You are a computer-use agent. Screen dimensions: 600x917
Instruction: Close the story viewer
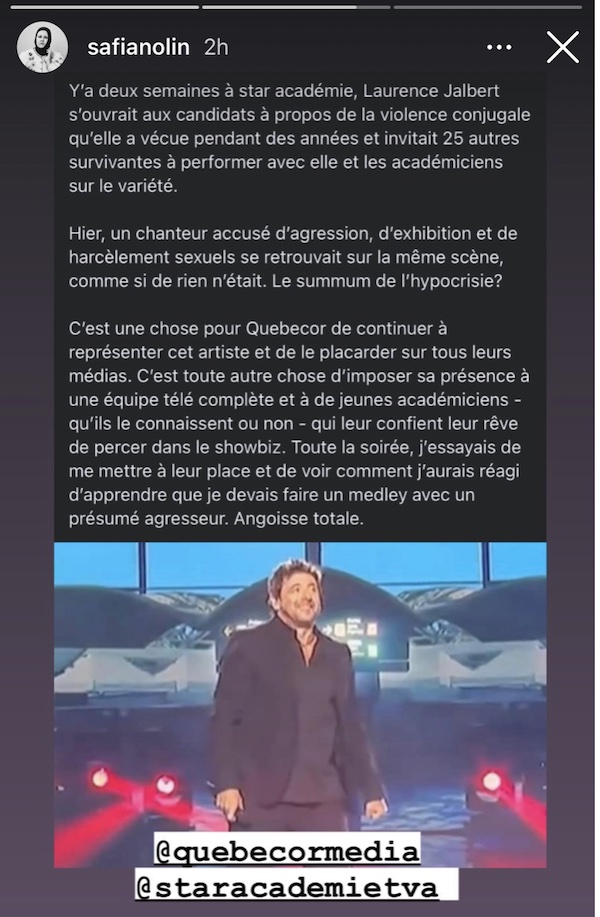point(562,47)
